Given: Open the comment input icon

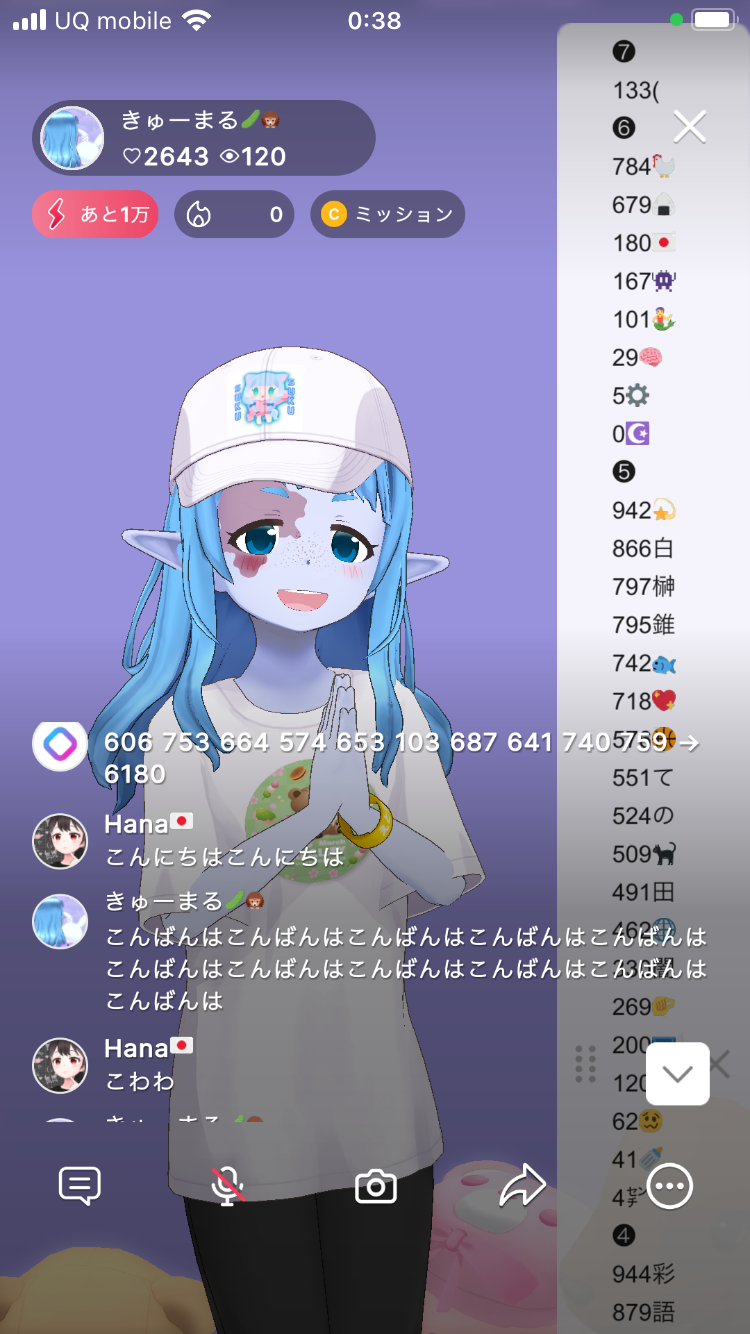Looking at the screenshot, I should [80, 1186].
